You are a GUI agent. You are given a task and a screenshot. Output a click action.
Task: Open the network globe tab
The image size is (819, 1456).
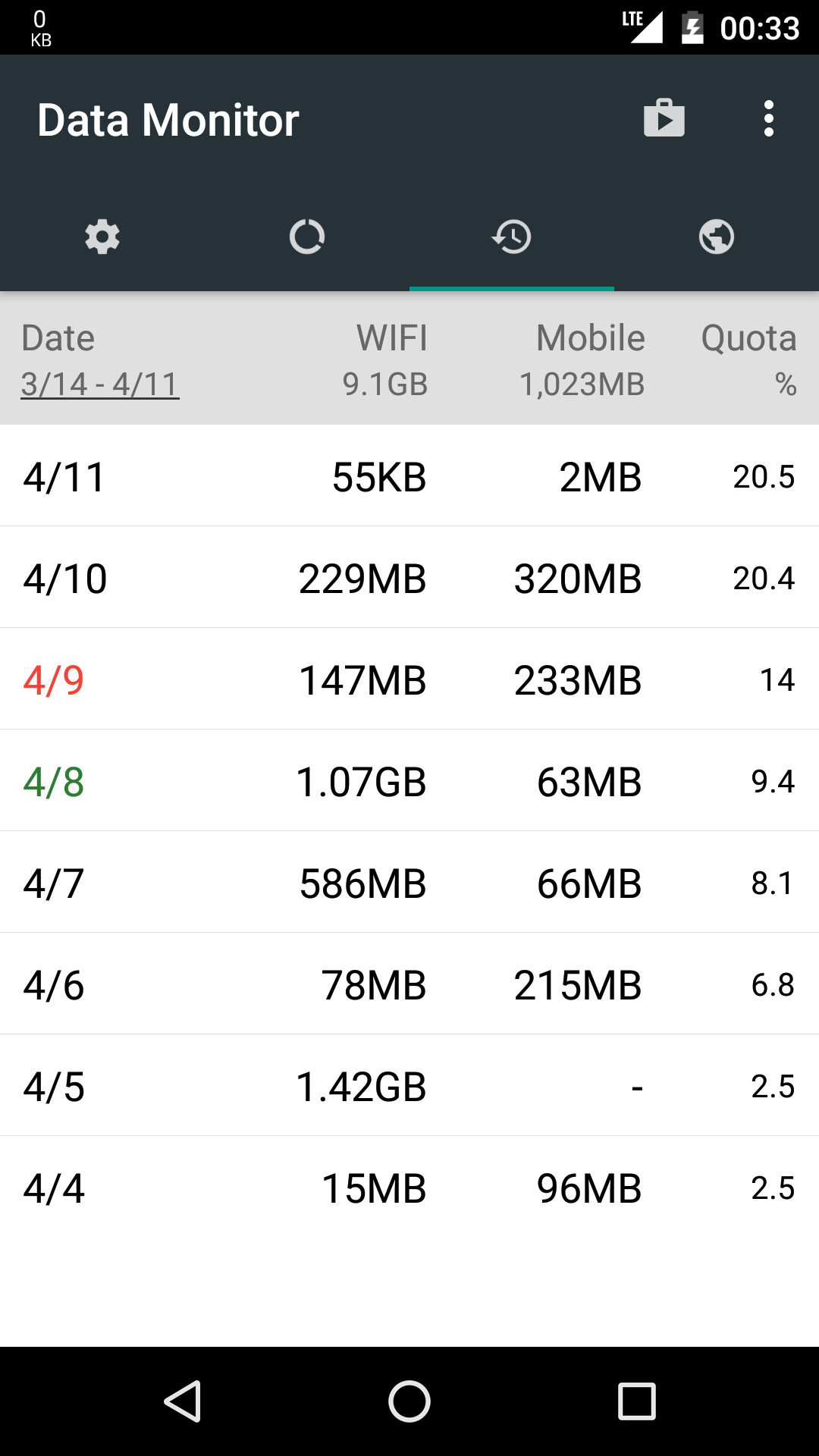coord(716,237)
